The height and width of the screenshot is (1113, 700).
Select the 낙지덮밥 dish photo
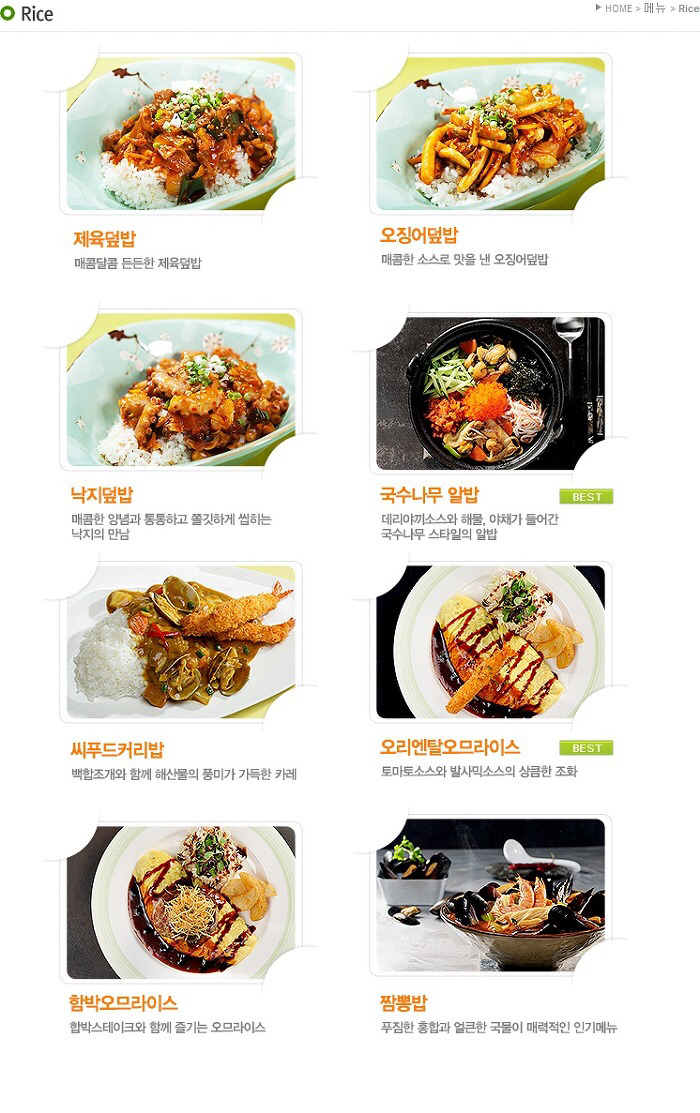[x=181, y=390]
